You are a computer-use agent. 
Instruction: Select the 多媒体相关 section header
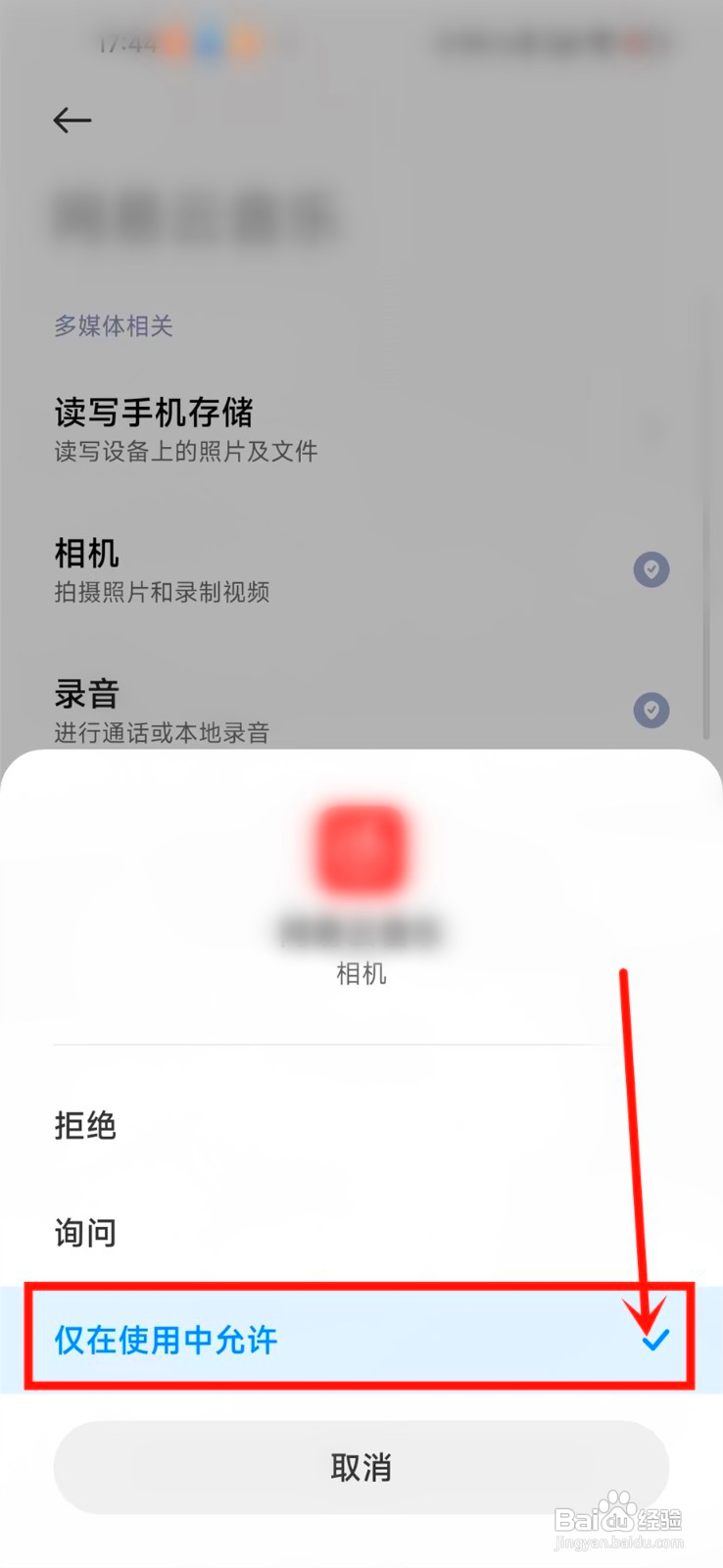(x=113, y=326)
